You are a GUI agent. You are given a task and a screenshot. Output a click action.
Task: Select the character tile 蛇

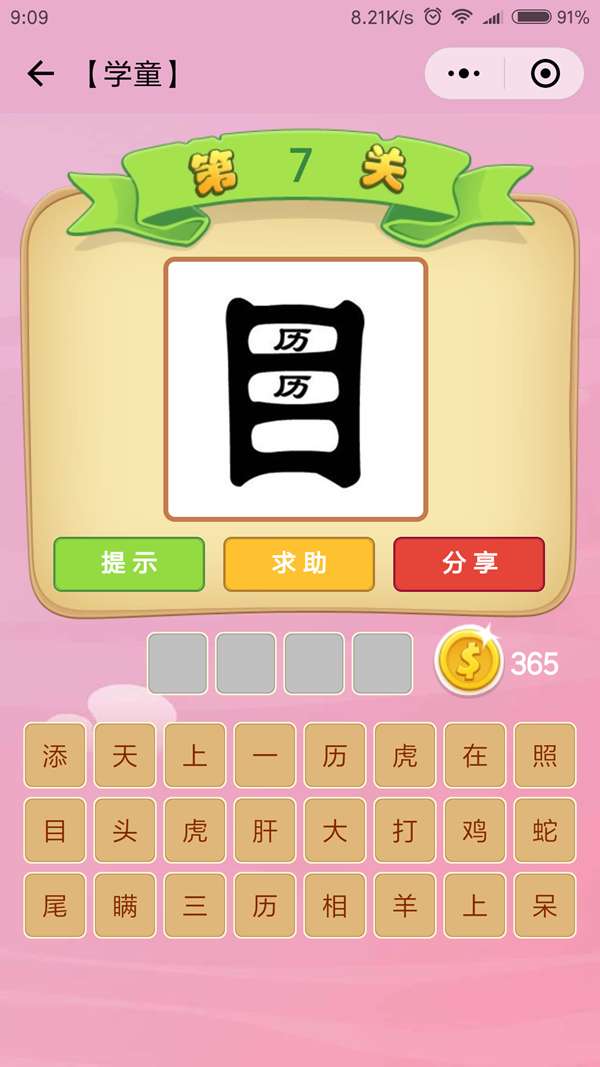point(545,830)
